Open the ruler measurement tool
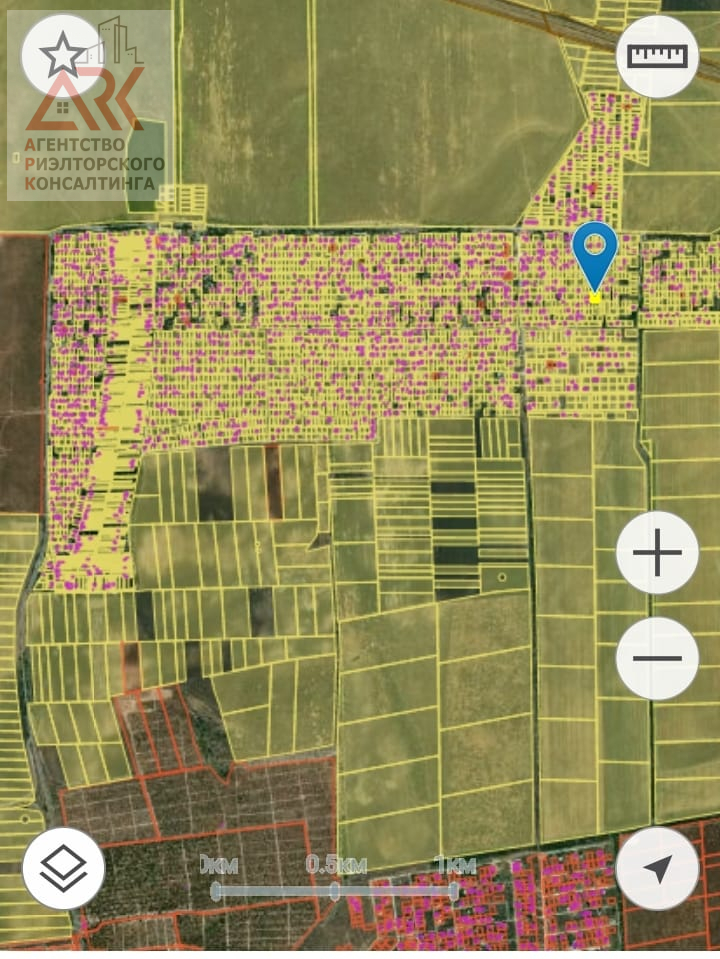The height and width of the screenshot is (959, 720). (x=658, y=56)
